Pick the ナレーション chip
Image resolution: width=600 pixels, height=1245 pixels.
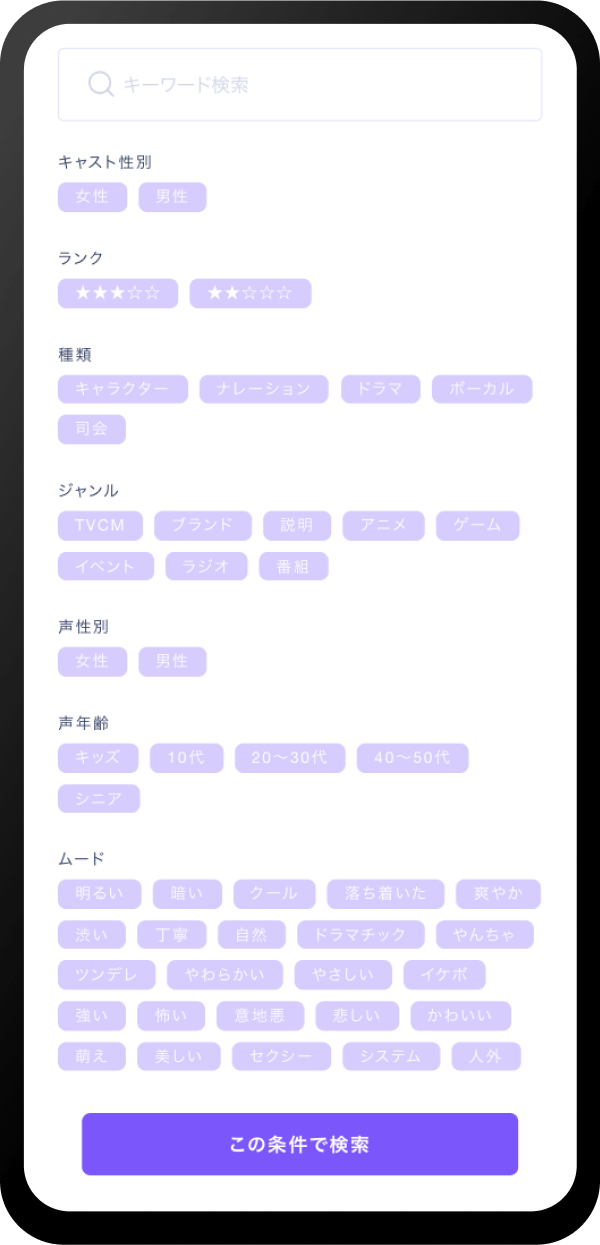click(264, 389)
